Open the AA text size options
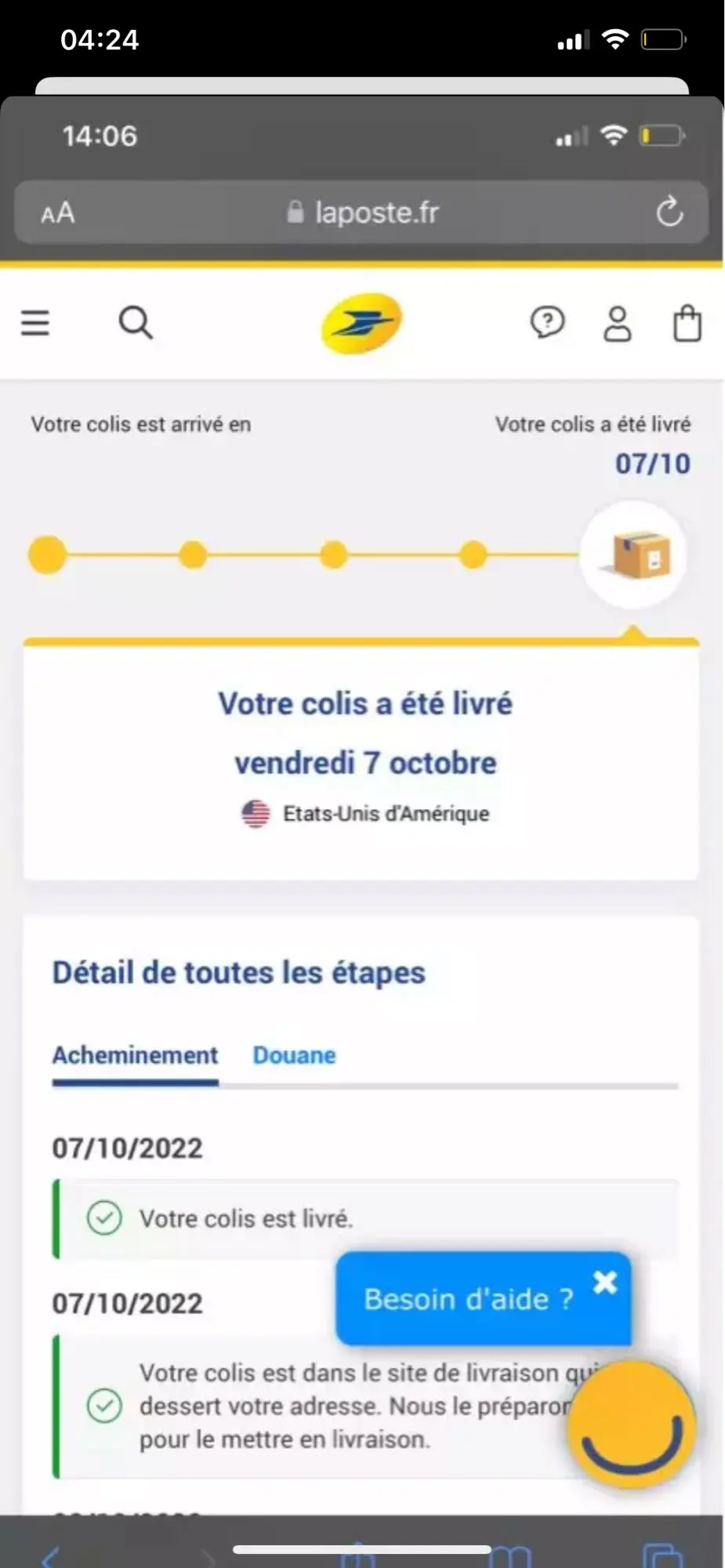The height and width of the screenshot is (1568, 725). point(58,213)
